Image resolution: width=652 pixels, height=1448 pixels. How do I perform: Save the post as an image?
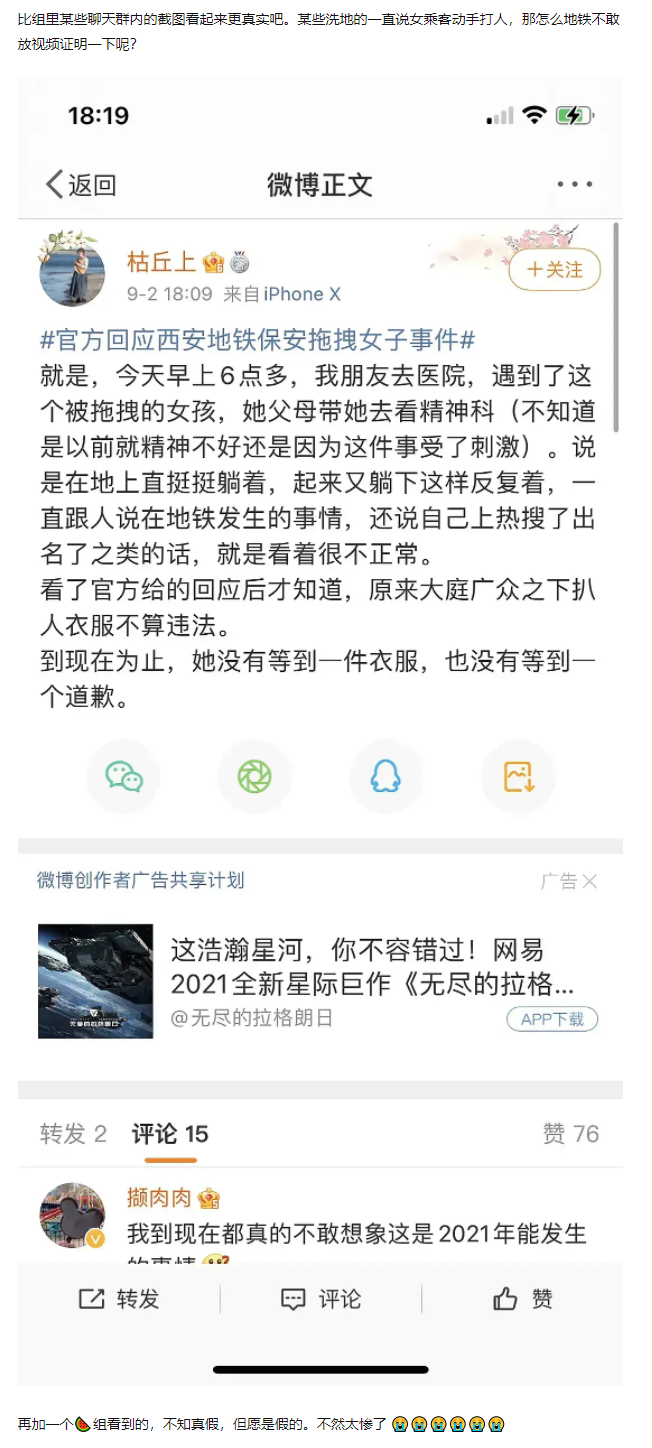click(x=518, y=777)
